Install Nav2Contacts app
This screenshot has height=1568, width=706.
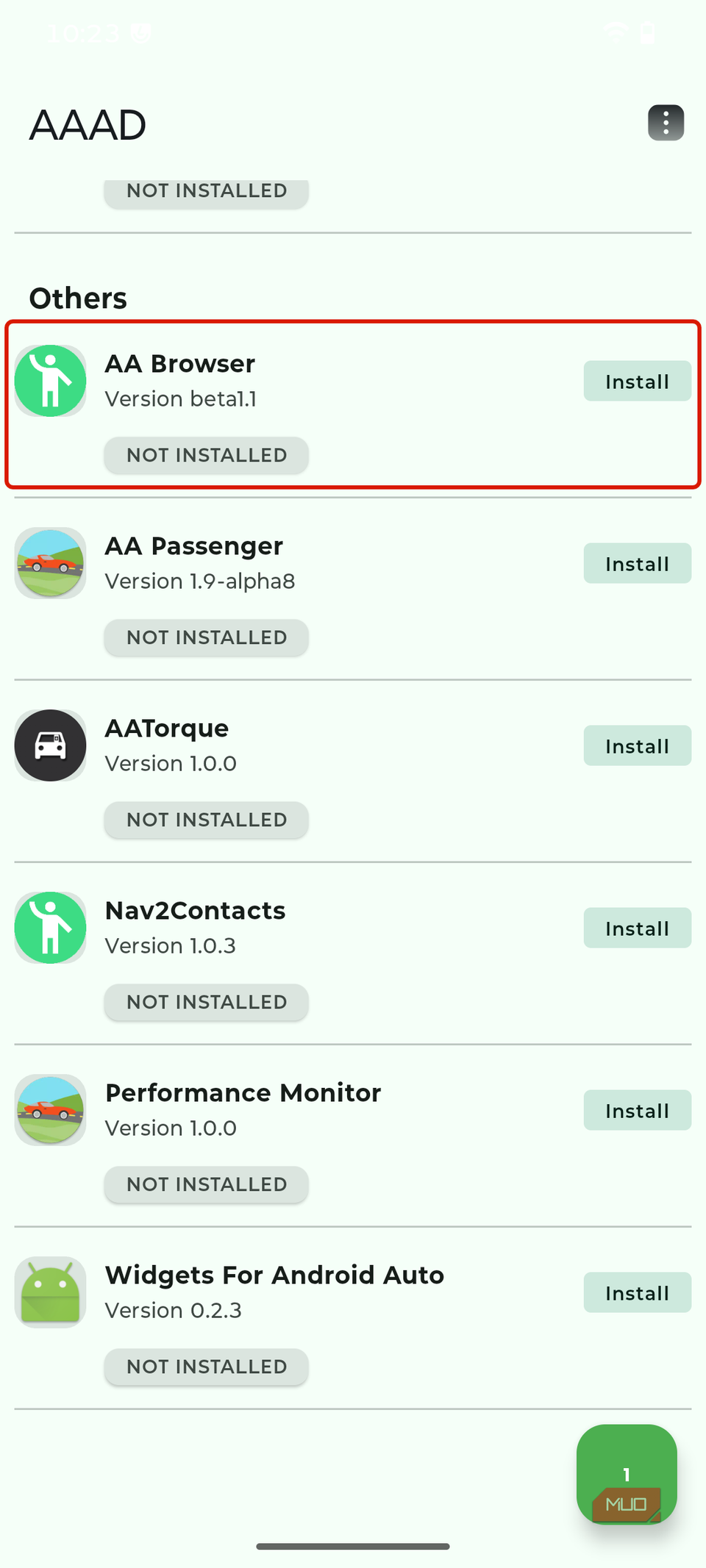(637, 928)
